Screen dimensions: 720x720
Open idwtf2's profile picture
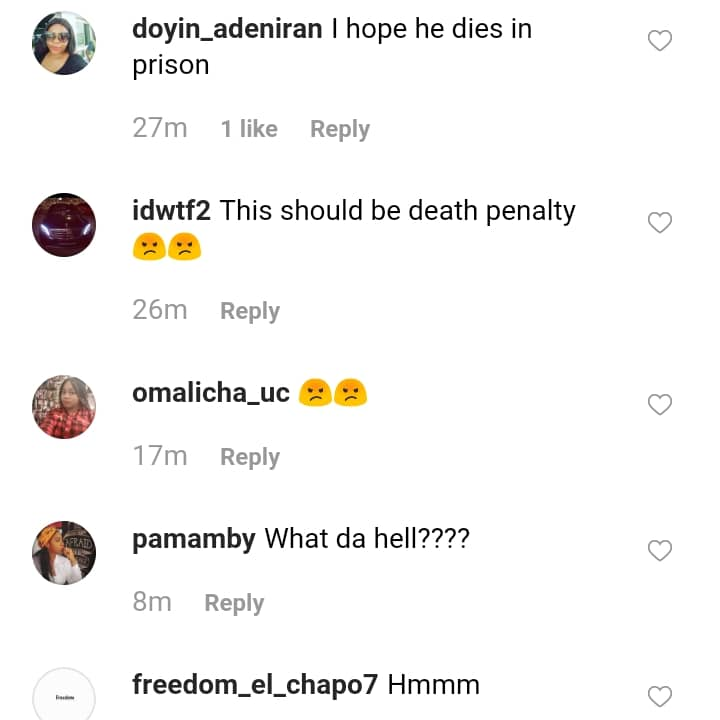(x=64, y=225)
